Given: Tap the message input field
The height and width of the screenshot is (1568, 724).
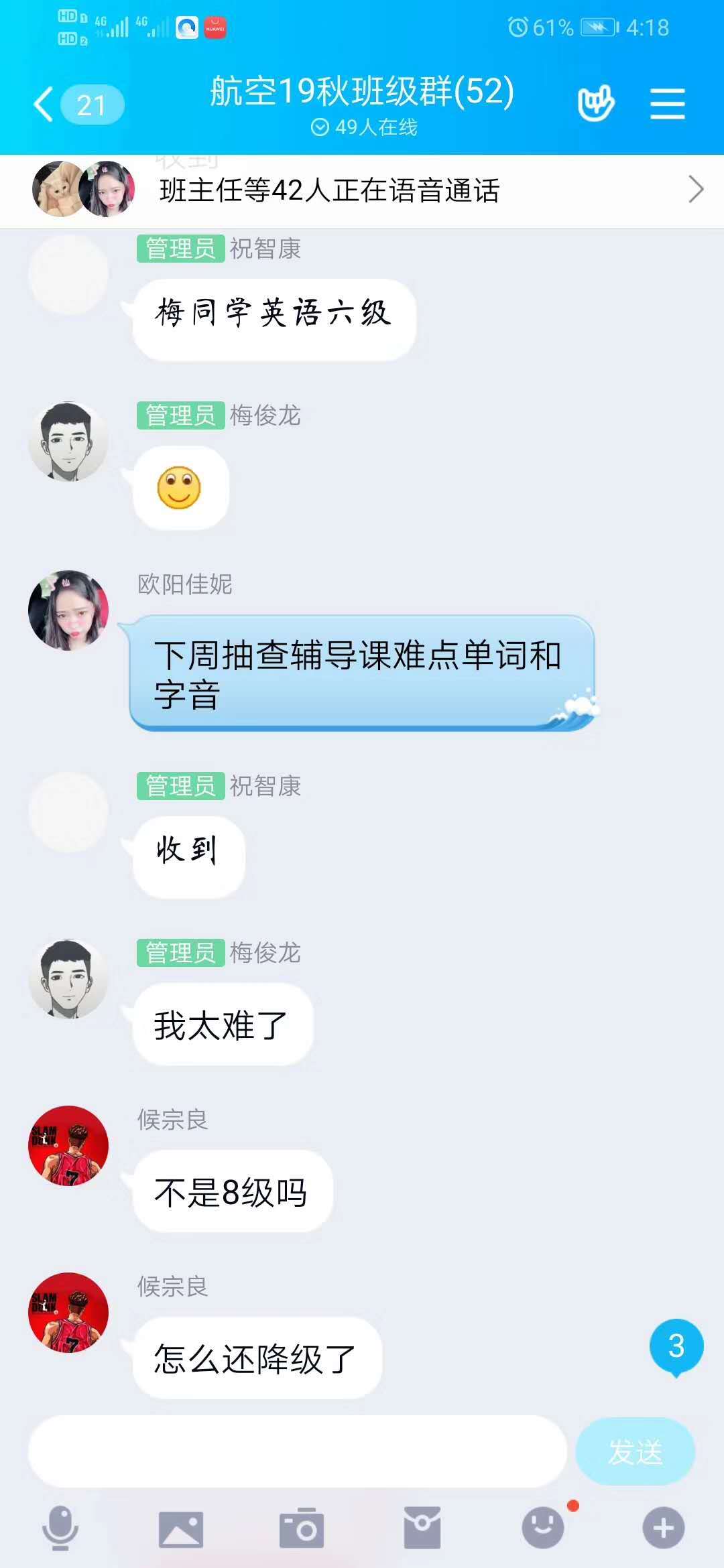Looking at the screenshot, I should pos(298,1451).
